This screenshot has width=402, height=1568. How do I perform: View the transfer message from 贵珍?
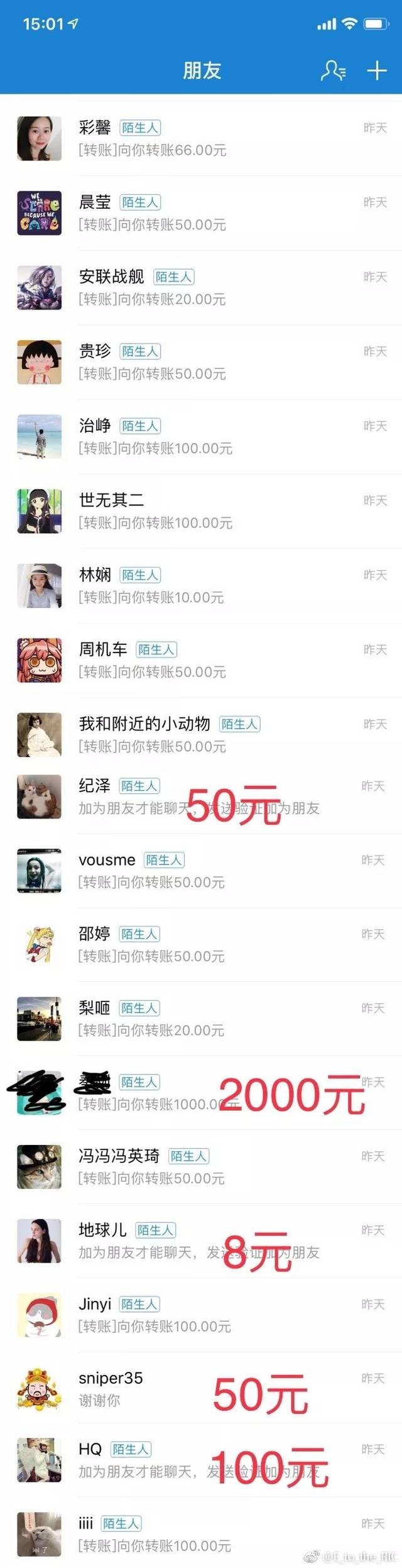pos(153,374)
